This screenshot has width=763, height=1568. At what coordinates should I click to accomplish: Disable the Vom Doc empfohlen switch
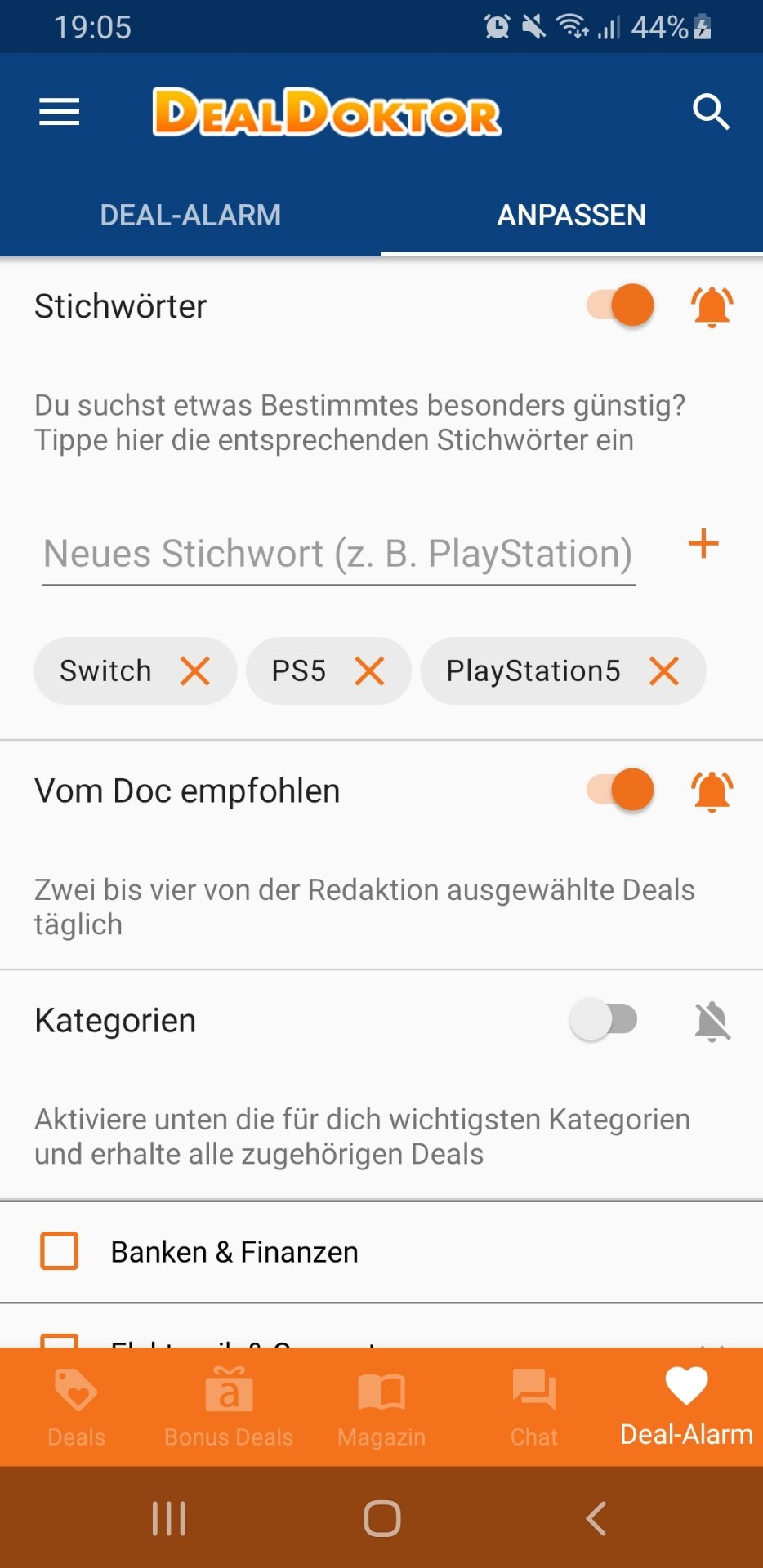click(621, 790)
